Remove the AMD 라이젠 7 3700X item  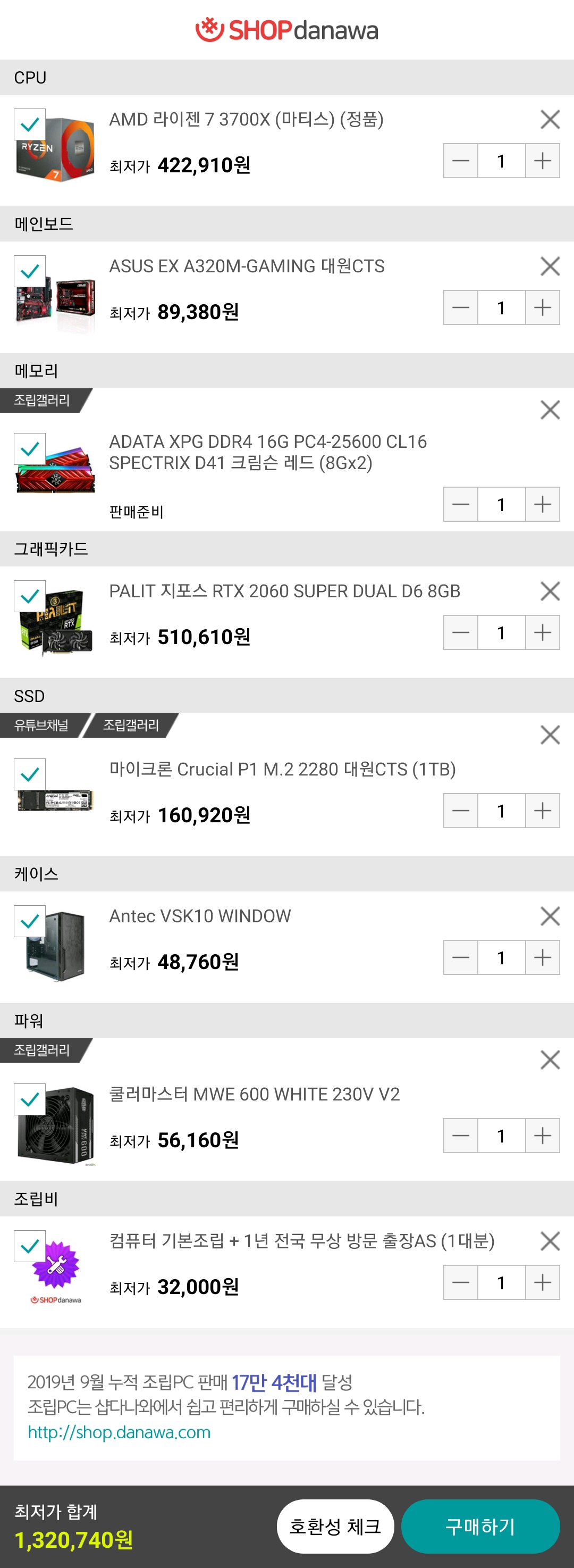[550, 119]
